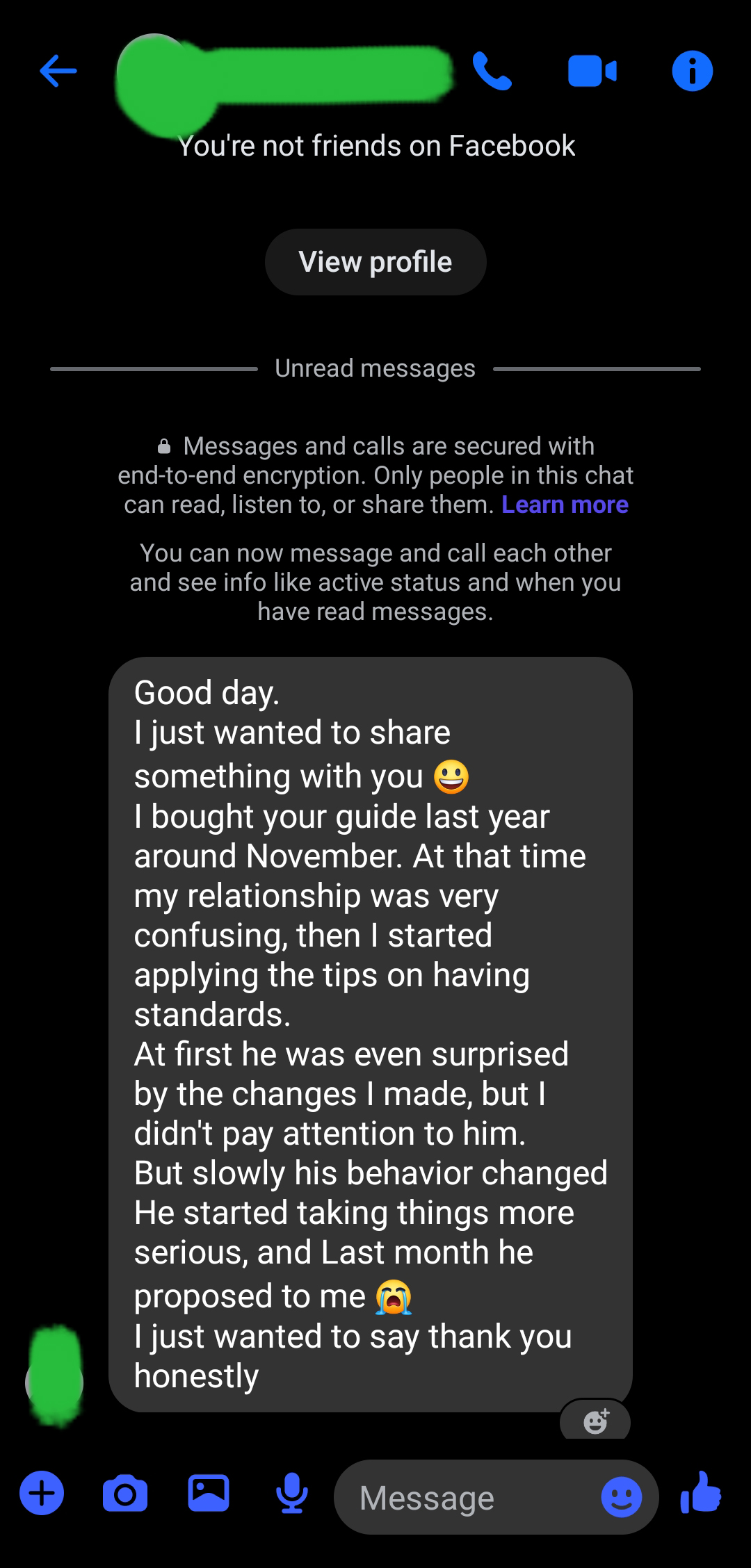Start a voice call
The height and width of the screenshot is (1568, 751).
click(494, 70)
